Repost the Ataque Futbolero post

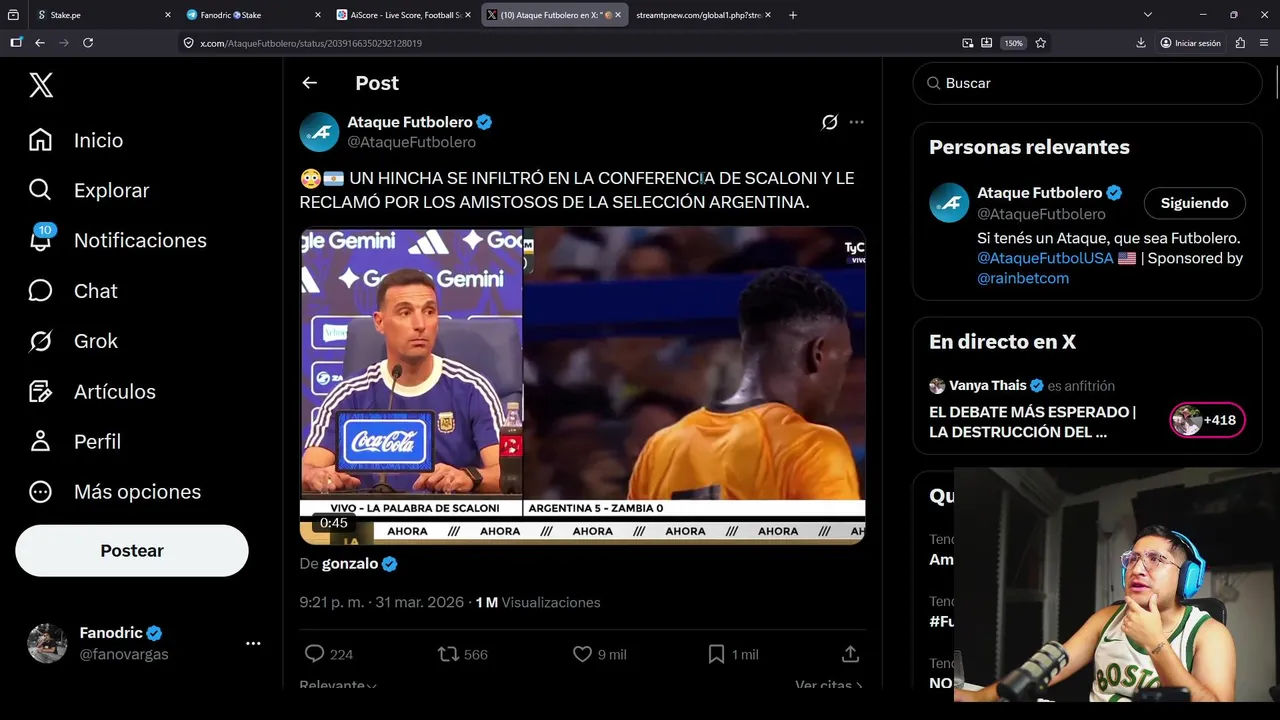[448, 654]
